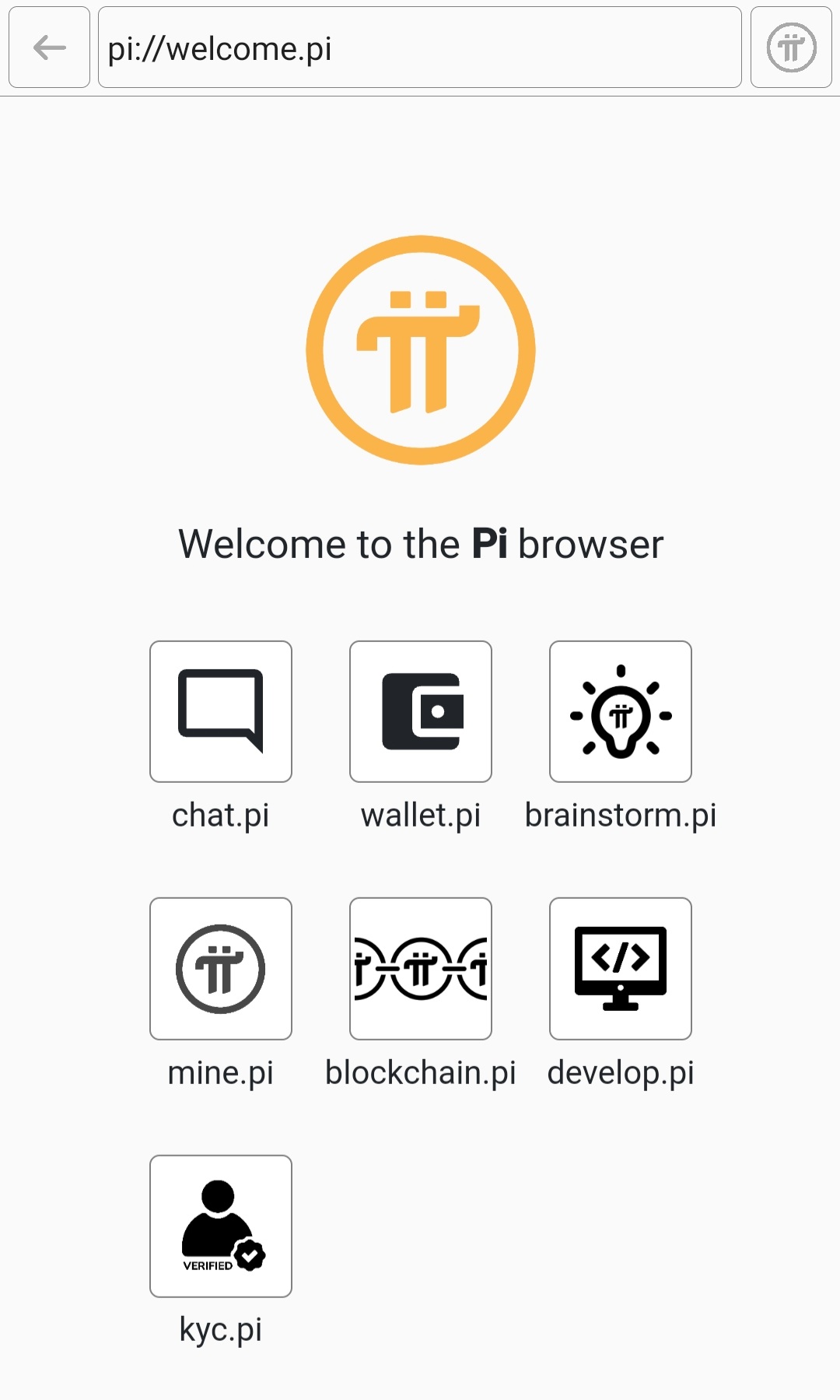Open mine.pi by clicking its label
This screenshot has height=1400, width=840.
(x=220, y=1073)
